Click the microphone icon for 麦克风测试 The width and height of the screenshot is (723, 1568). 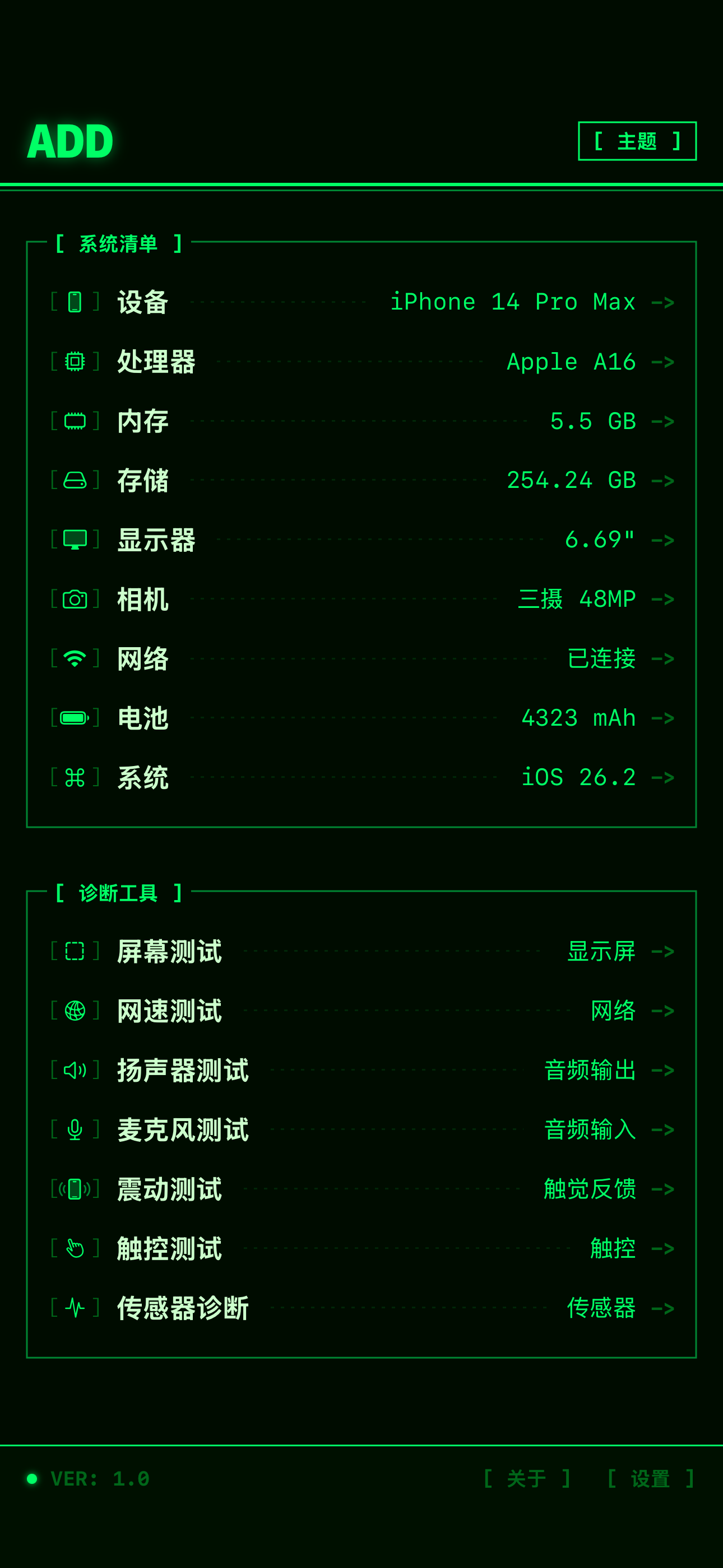pos(74,1131)
